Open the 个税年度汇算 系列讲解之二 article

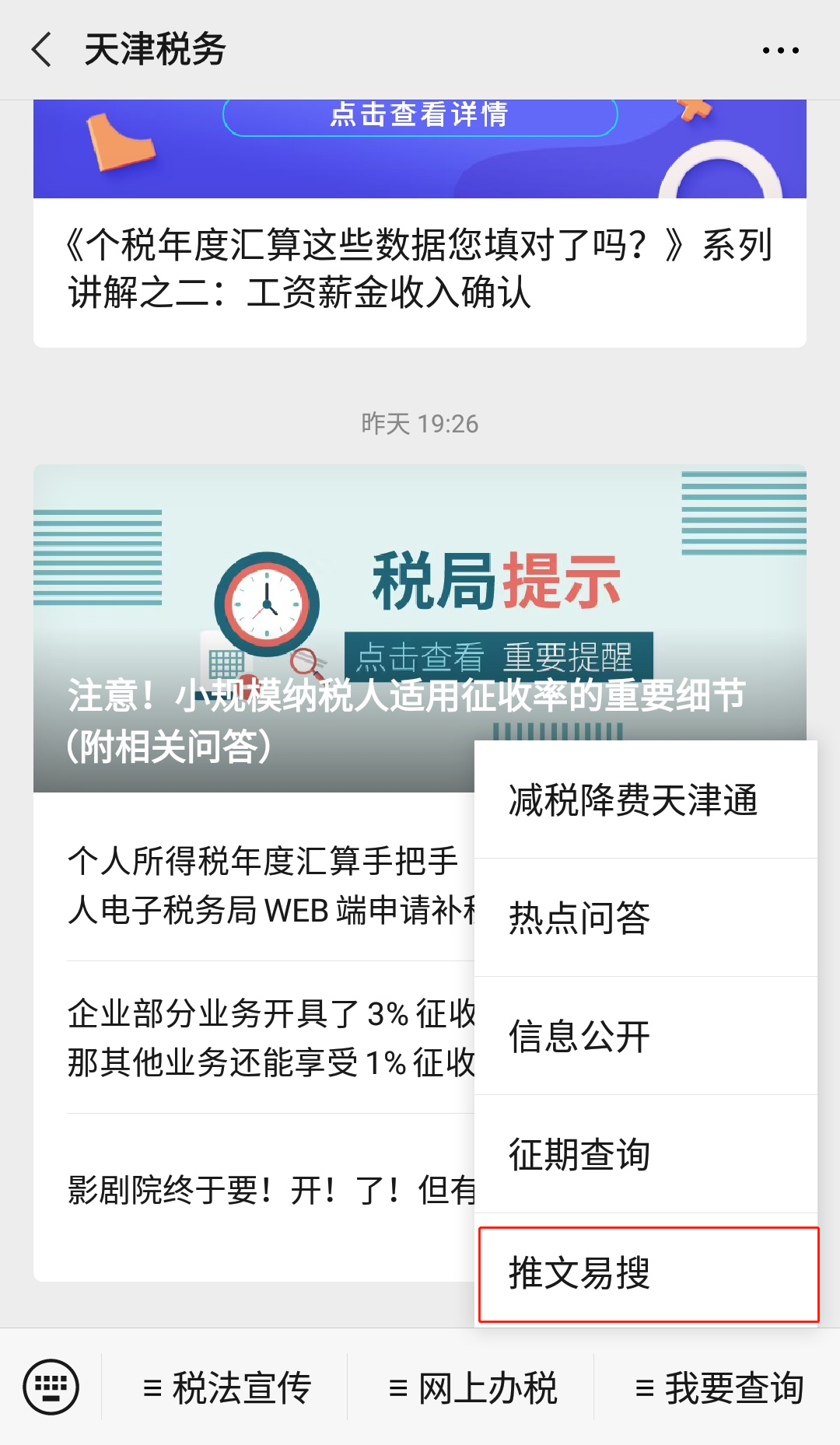click(420, 269)
